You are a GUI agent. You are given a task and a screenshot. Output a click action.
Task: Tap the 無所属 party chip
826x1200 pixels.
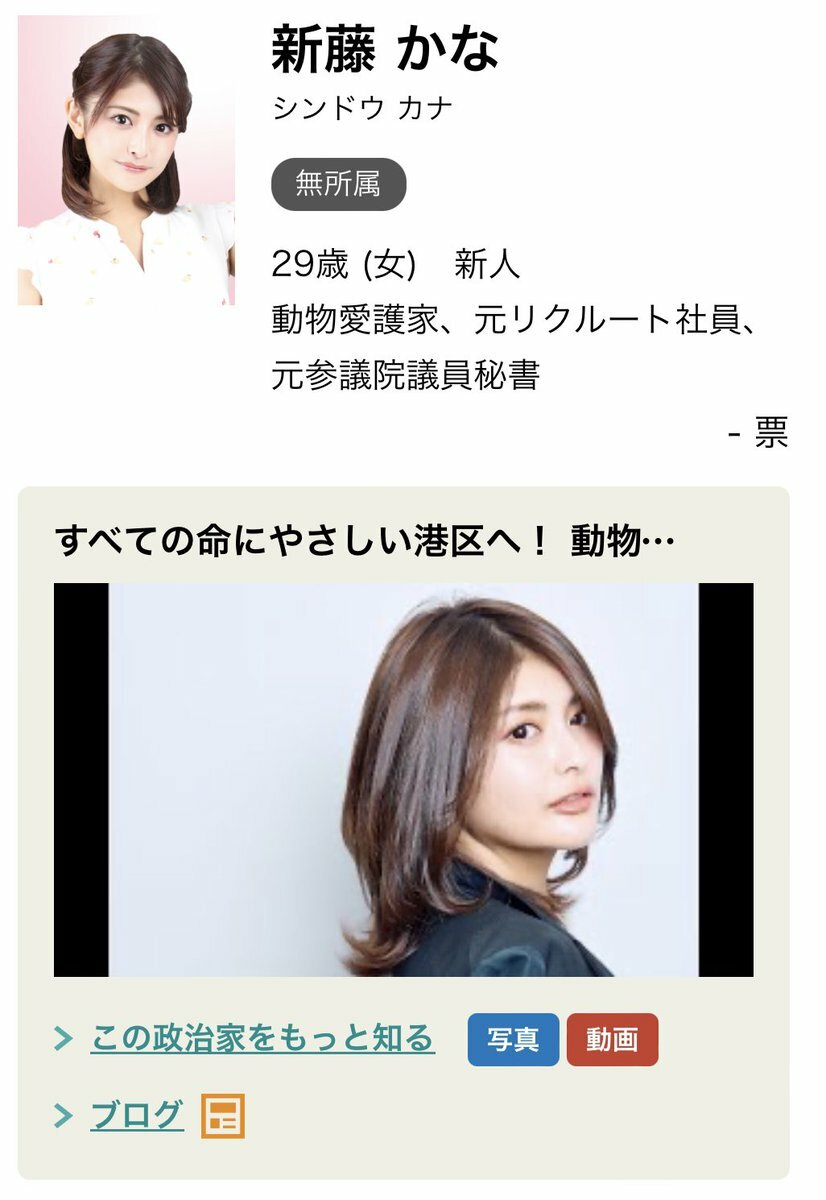point(338,184)
